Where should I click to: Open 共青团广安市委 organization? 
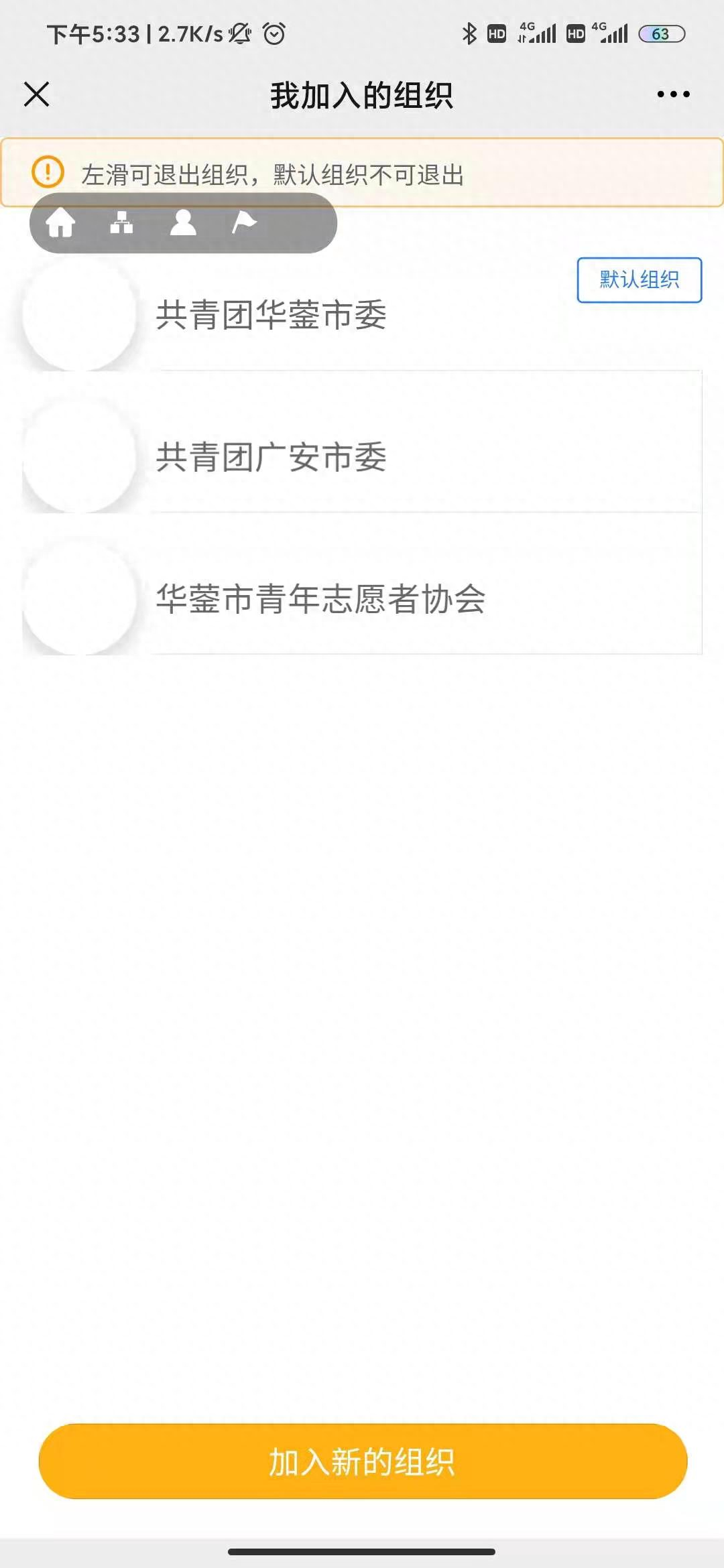pos(271,457)
